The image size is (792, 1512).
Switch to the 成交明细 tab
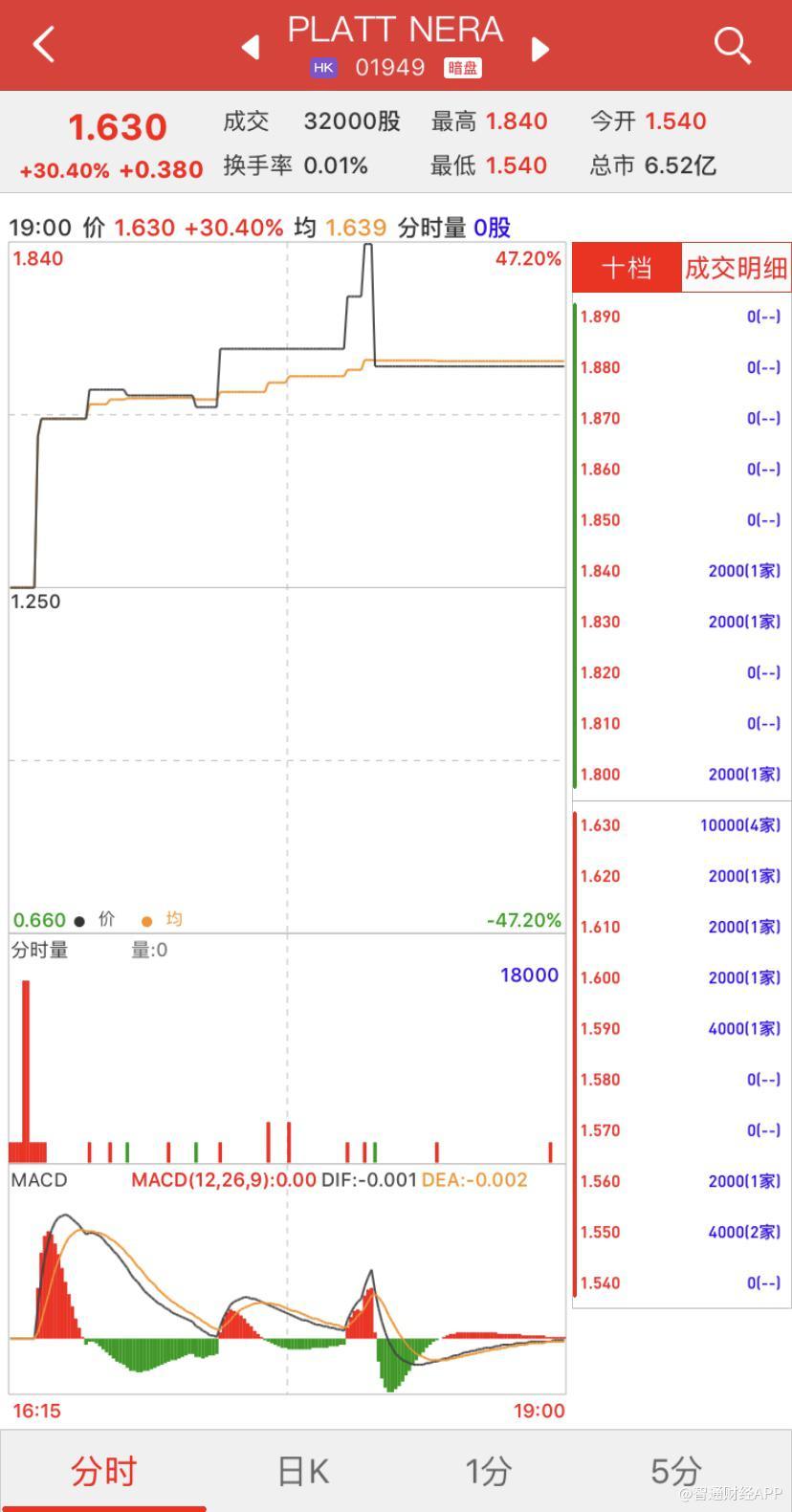(x=736, y=268)
